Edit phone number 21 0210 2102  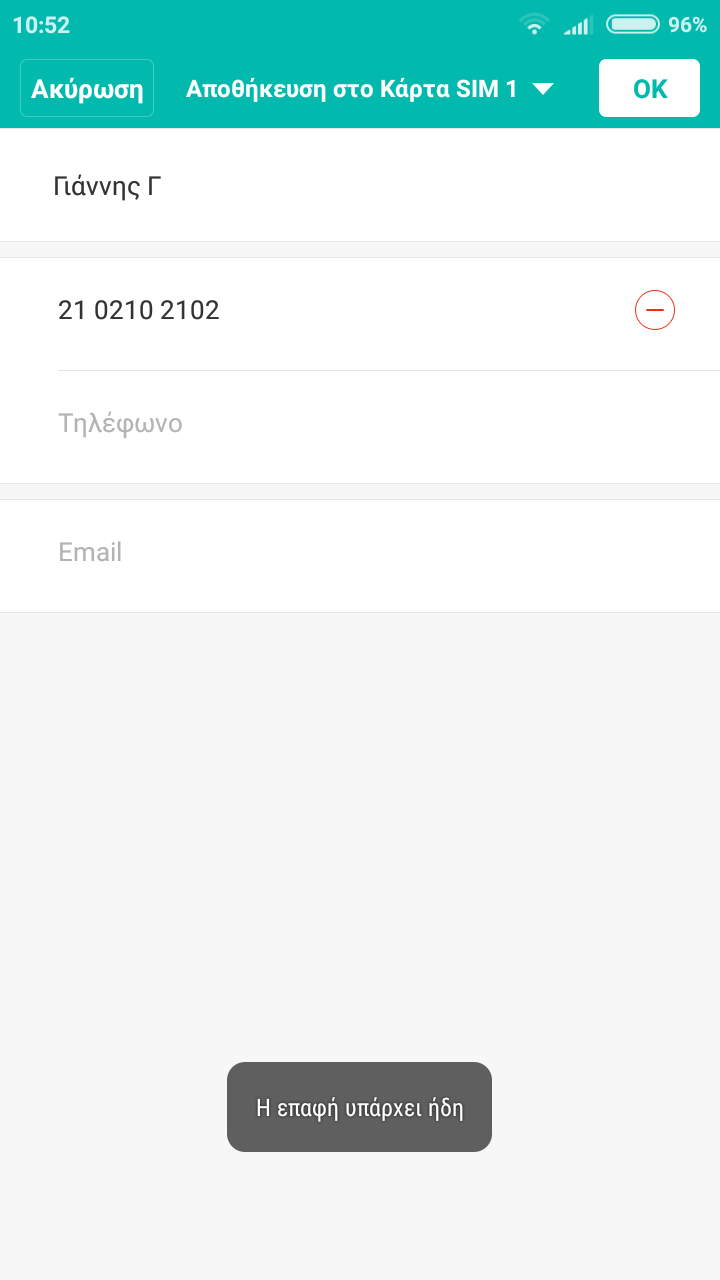pyautogui.click(x=300, y=311)
